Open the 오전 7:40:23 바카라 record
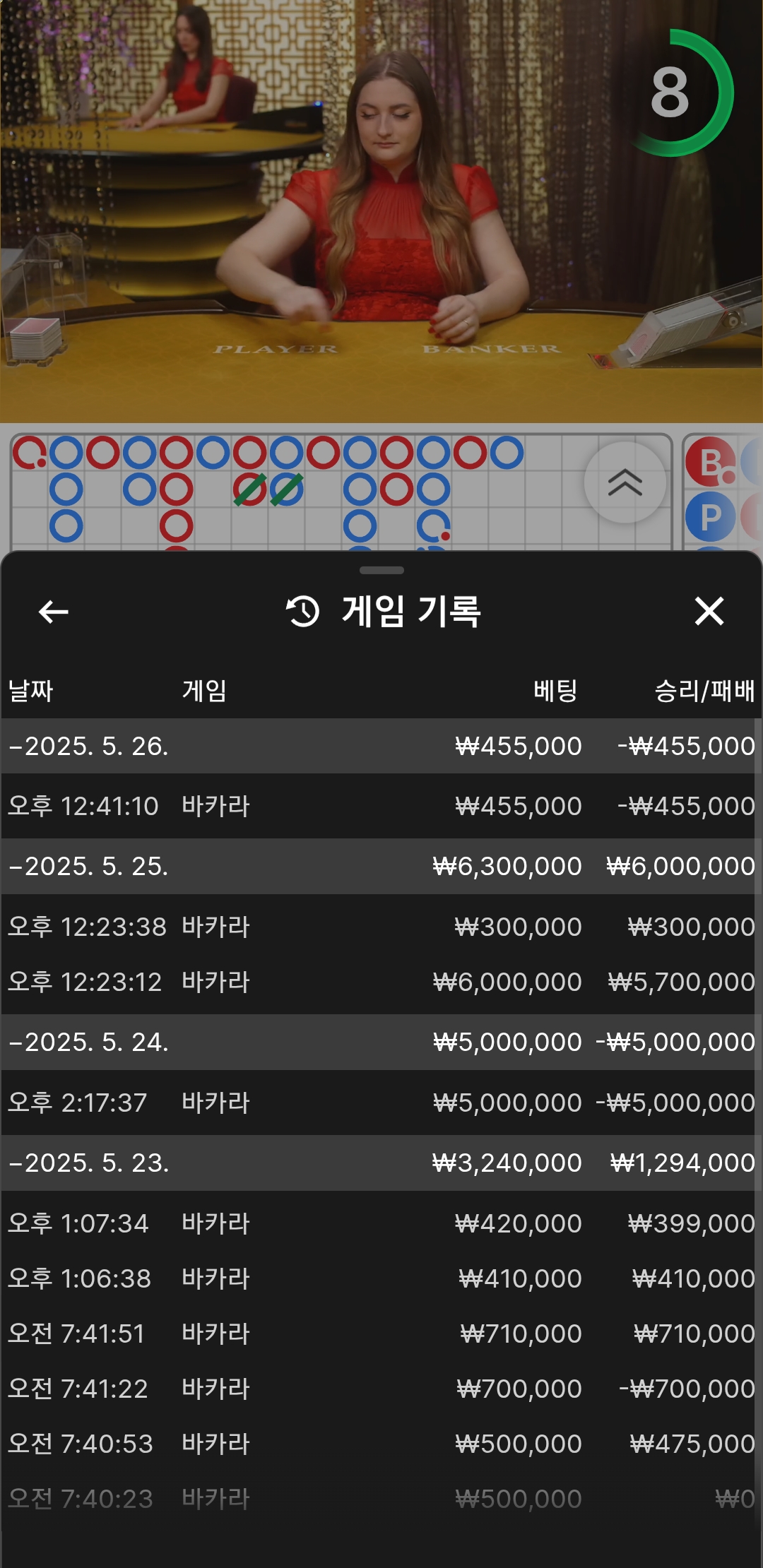The width and height of the screenshot is (763, 1568). [381, 1499]
